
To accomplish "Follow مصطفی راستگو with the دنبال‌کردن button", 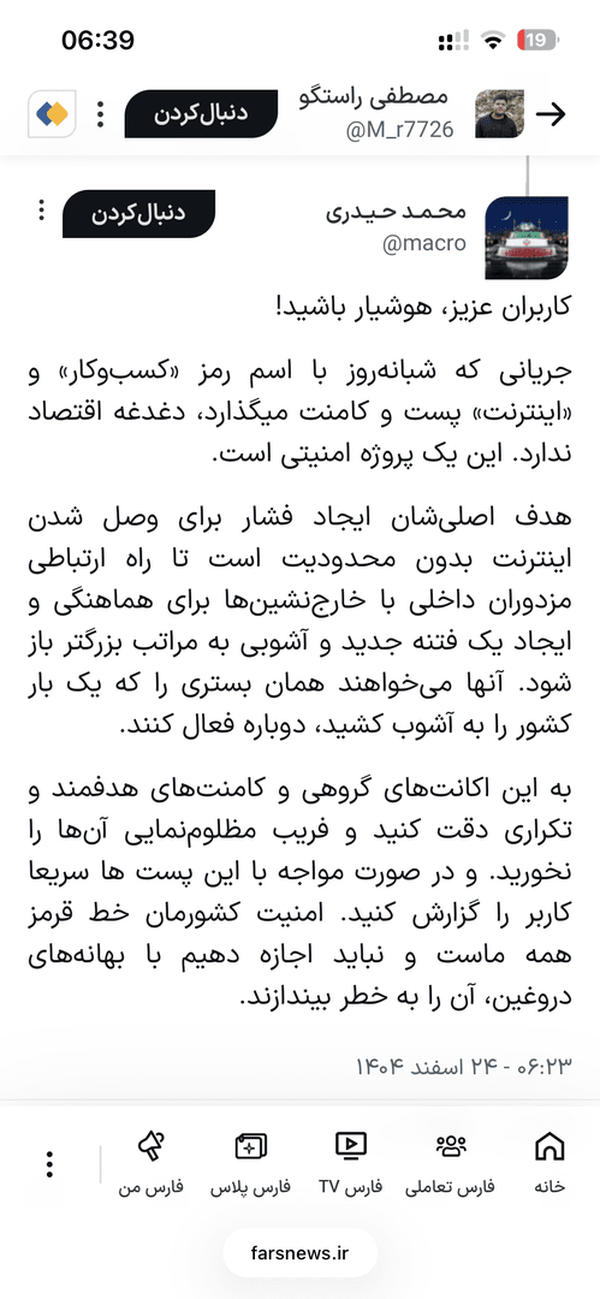I will click(201, 114).
